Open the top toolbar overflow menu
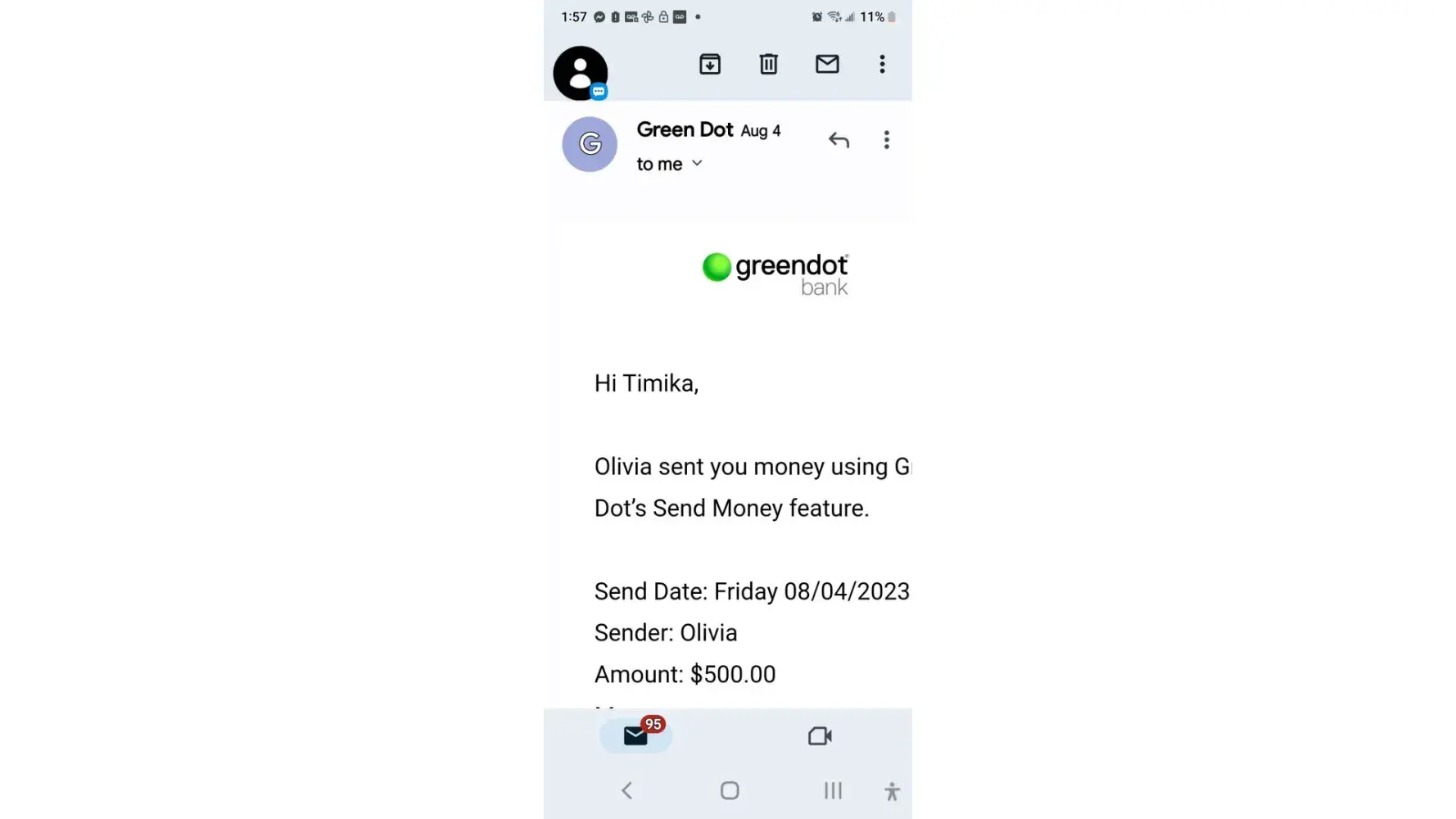Screen dimensions: 1456x819 [x=882, y=64]
